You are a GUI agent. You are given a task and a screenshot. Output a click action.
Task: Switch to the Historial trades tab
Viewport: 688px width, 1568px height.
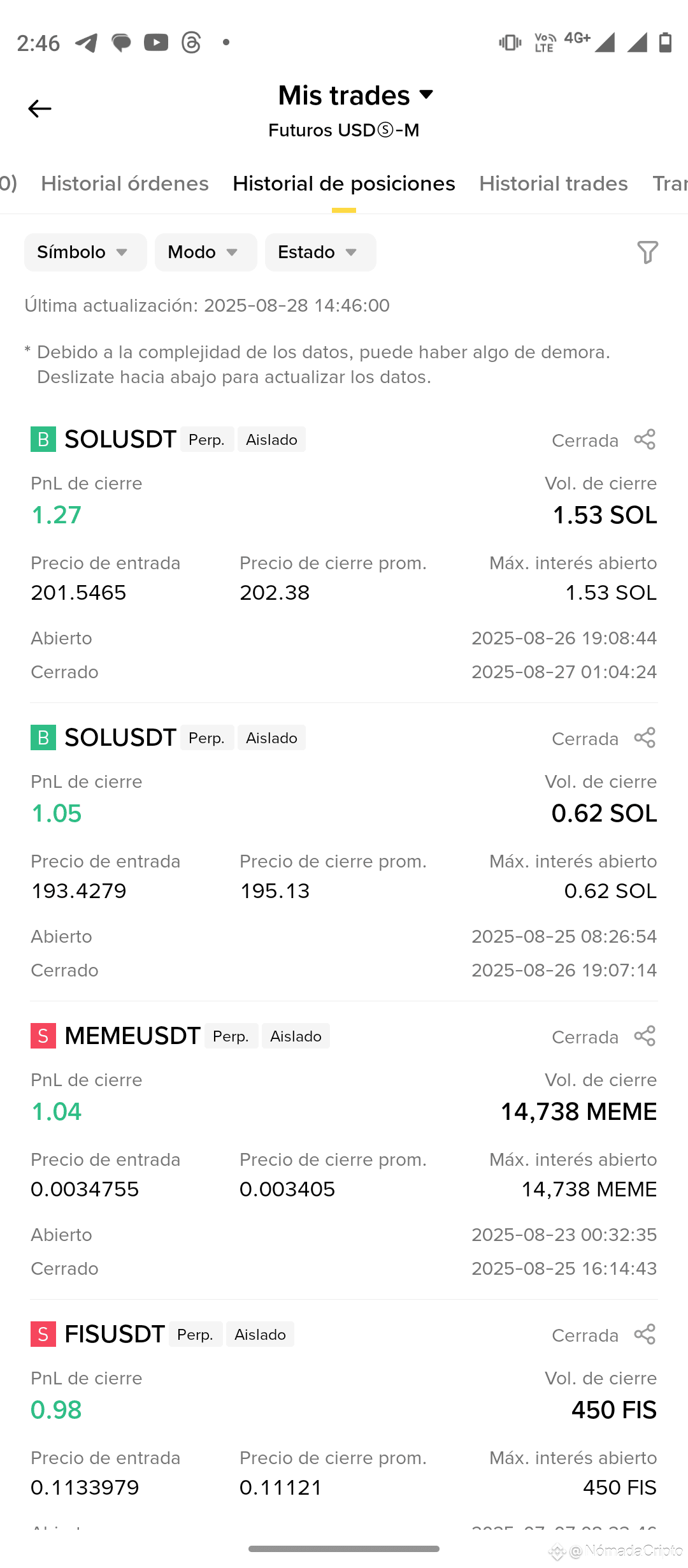(x=554, y=184)
